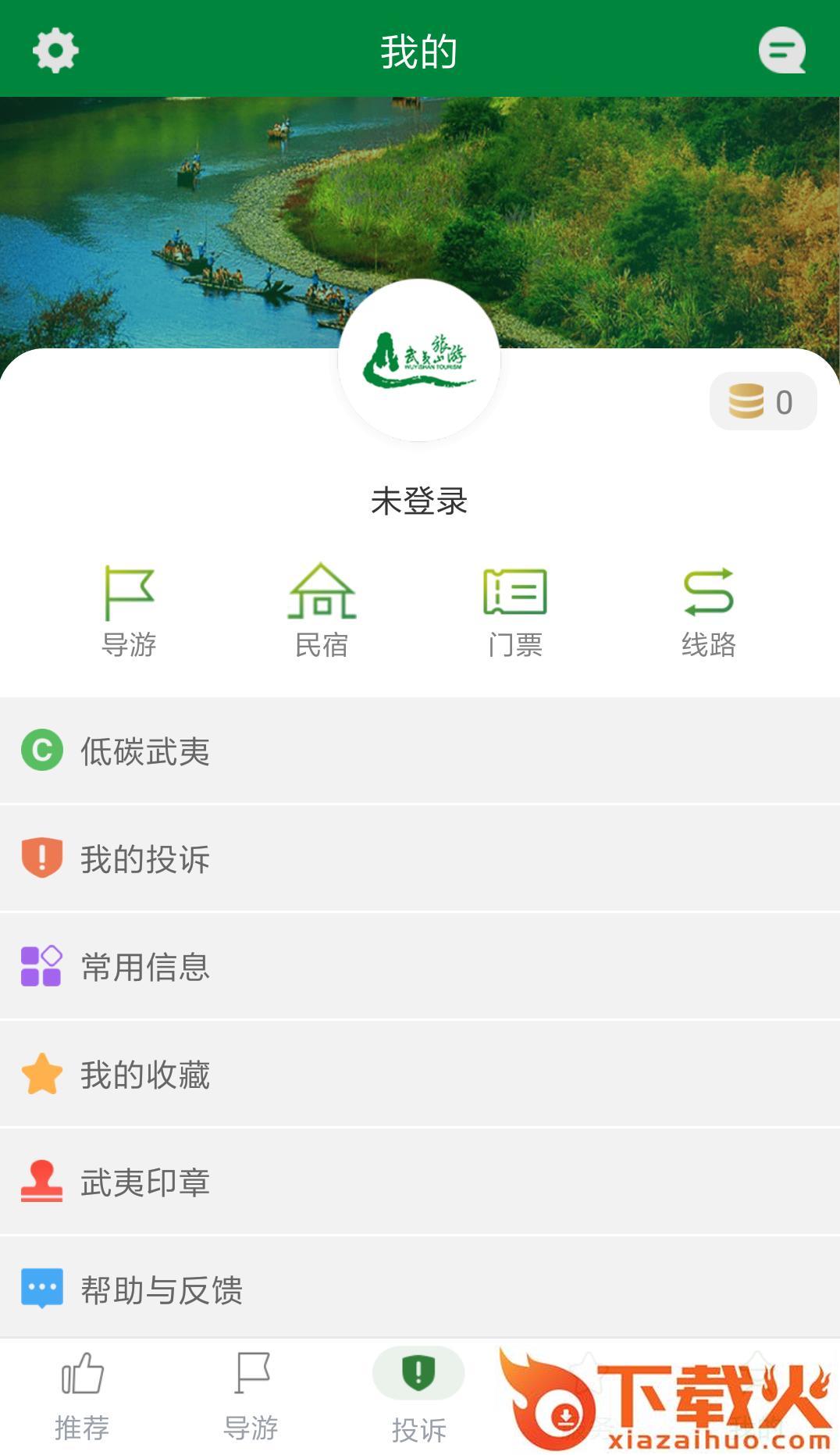Open the 导游 shortcut under the profile
The image size is (840, 1455).
click(130, 612)
